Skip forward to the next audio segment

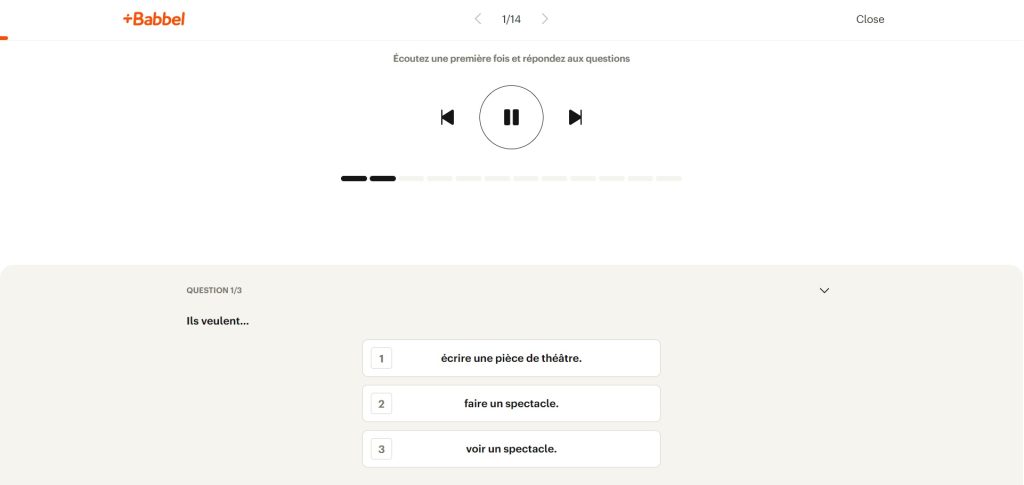(x=575, y=117)
